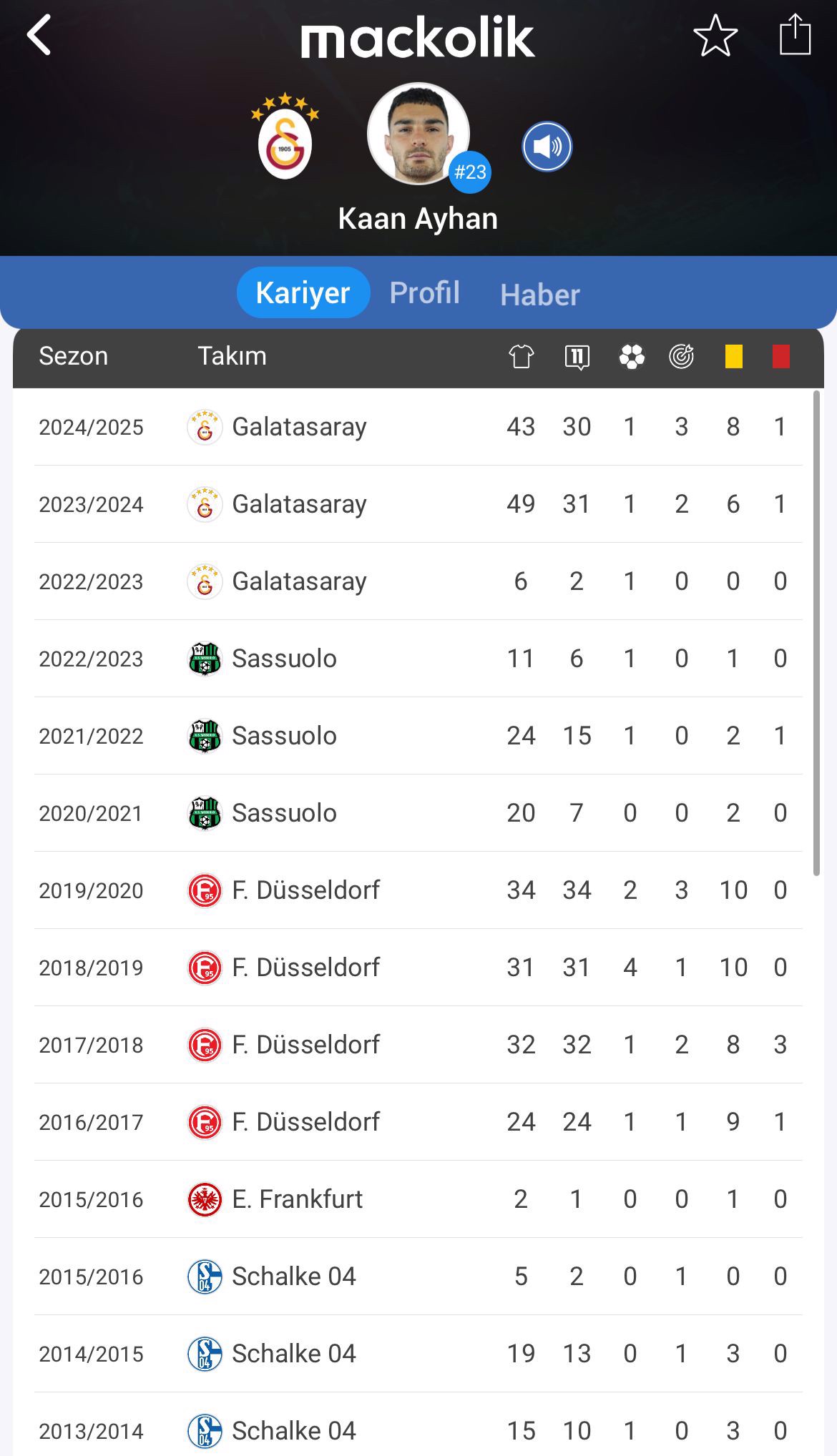This screenshot has height=1456, width=837.
Task: Open the 2024/2025 Galatasaray season row
Action: coord(418,427)
